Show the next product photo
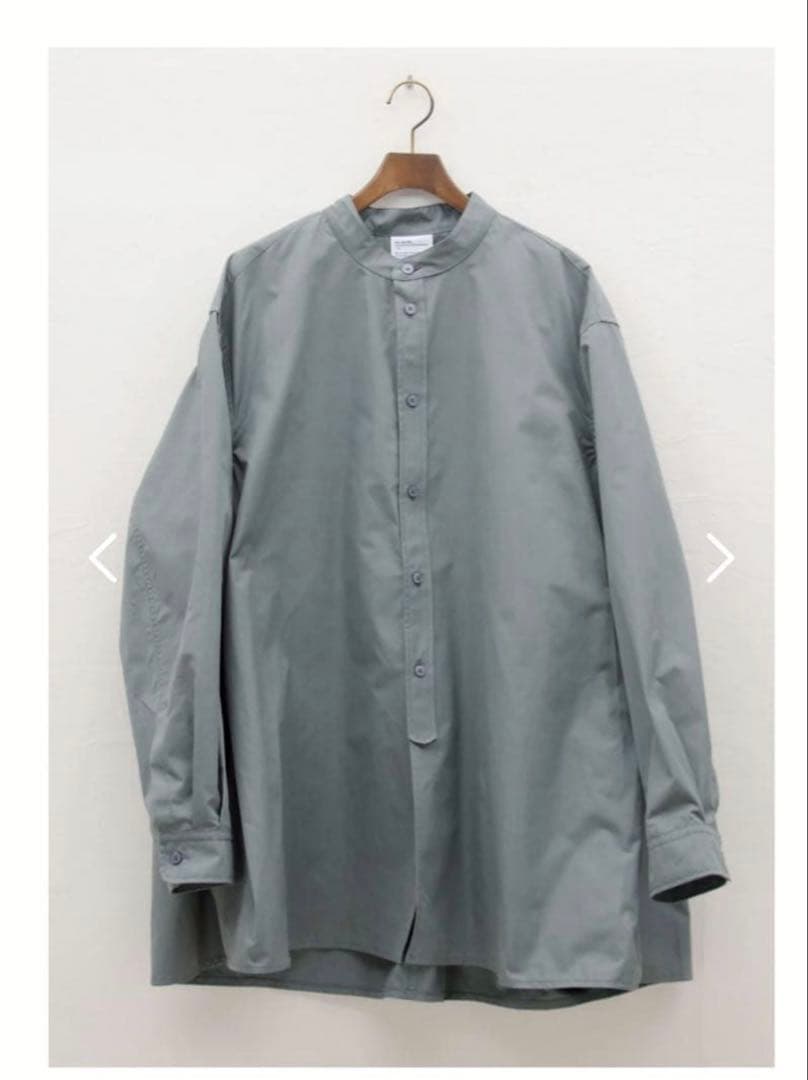This screenshot has width=808, height=1080. pos(720,557)
